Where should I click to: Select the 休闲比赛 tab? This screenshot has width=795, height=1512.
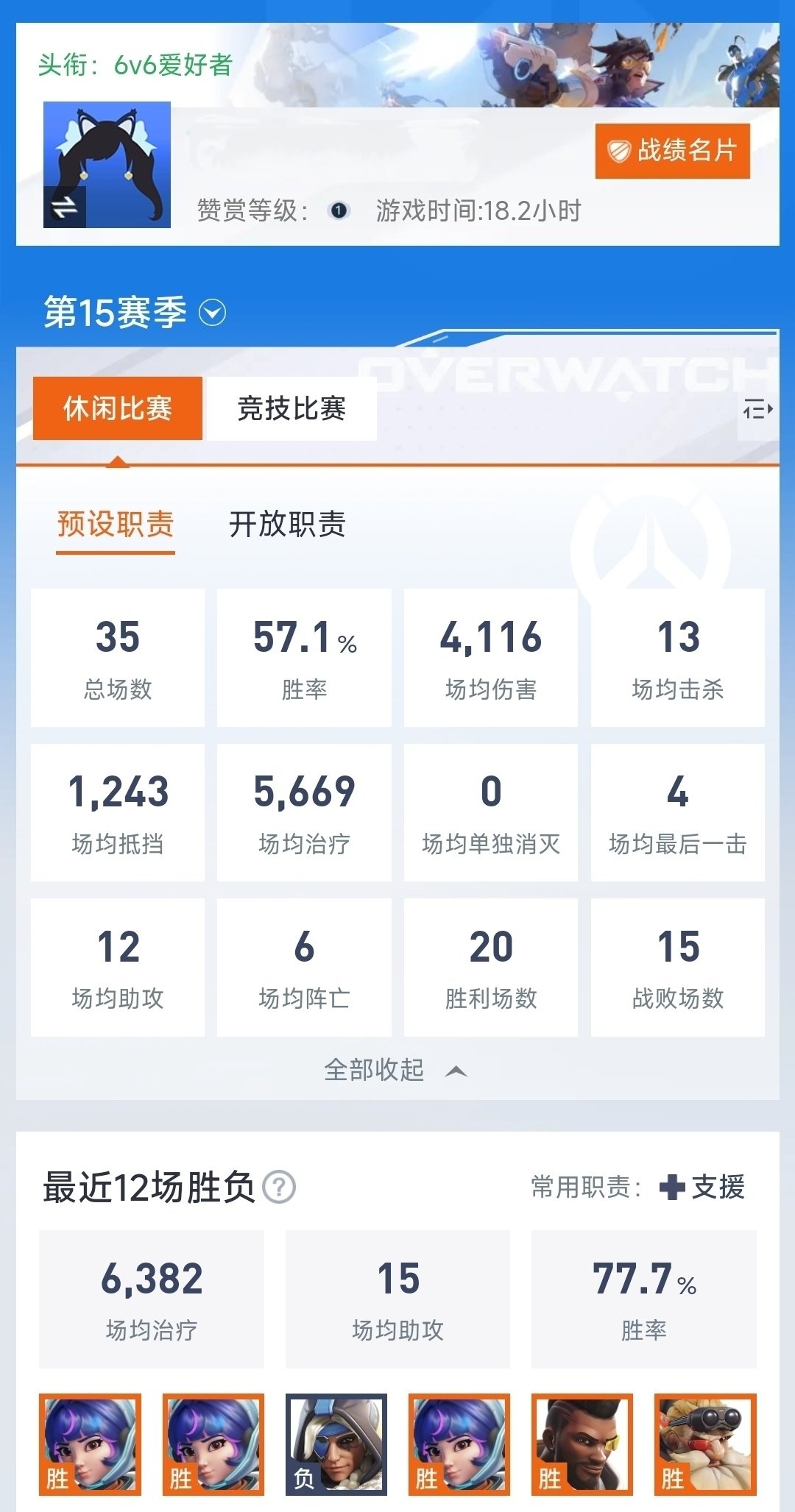[x=118, y=408]
